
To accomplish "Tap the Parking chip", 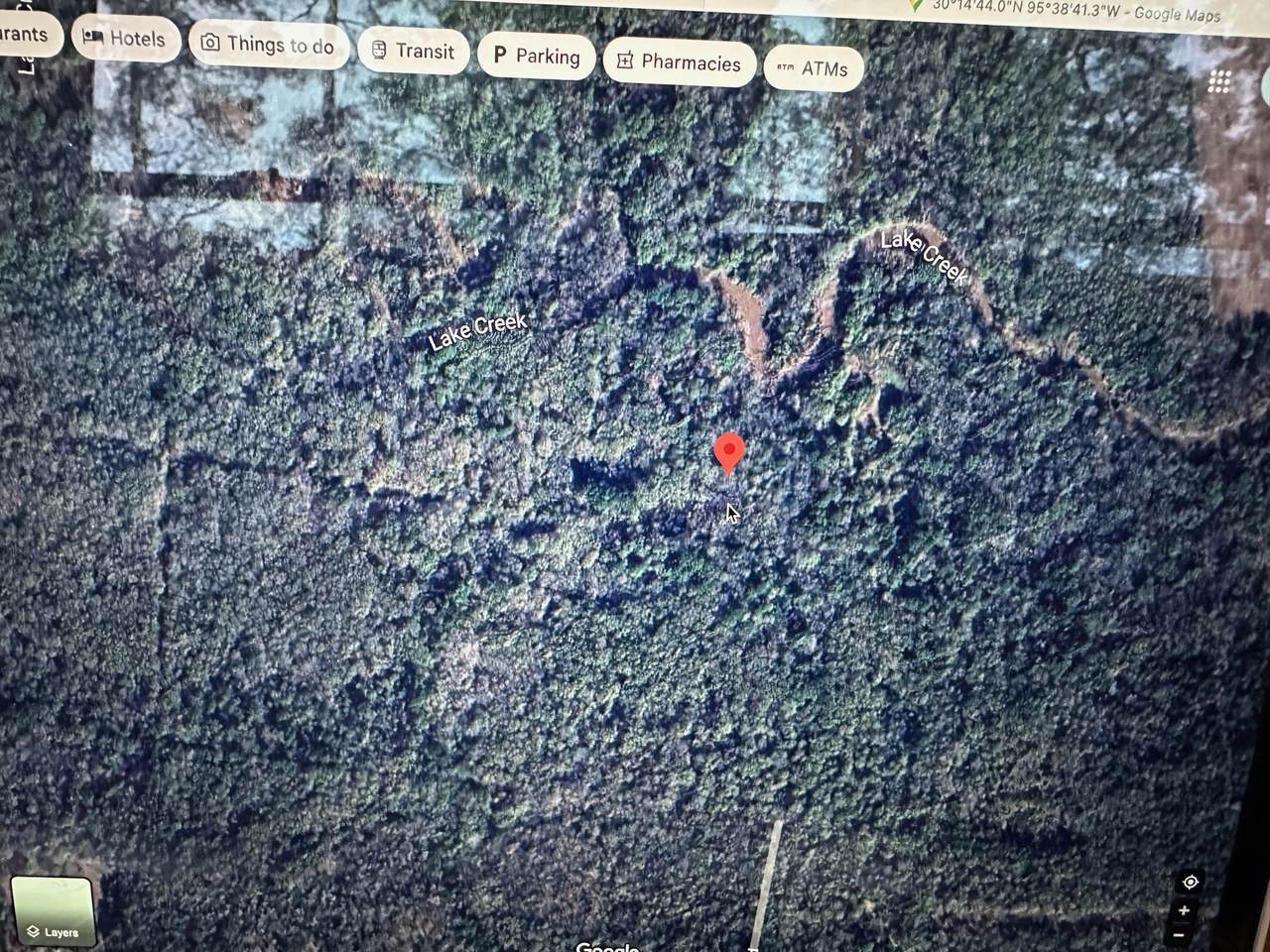I will click(536, 57).
